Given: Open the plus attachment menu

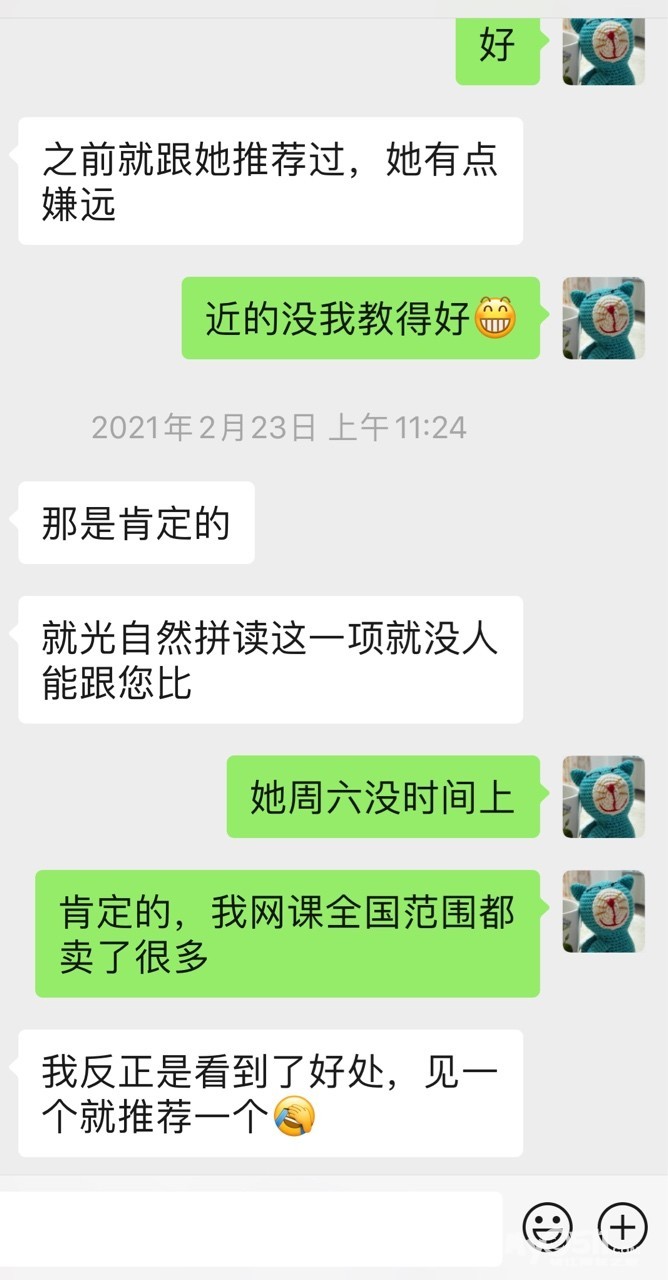Looking at the screenshot, I should [x=622, y=1226].
